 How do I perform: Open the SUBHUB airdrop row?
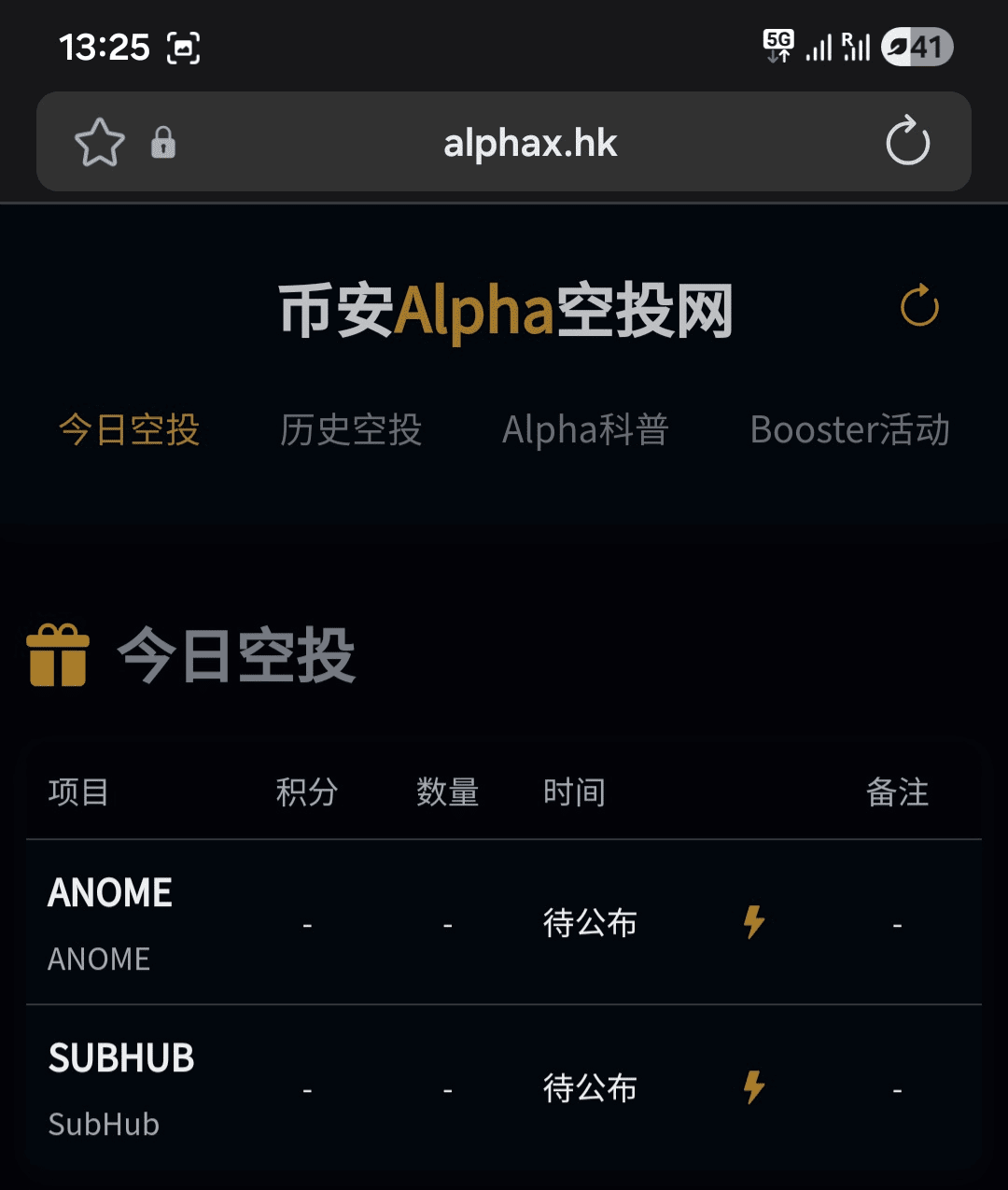(121, 1087)
